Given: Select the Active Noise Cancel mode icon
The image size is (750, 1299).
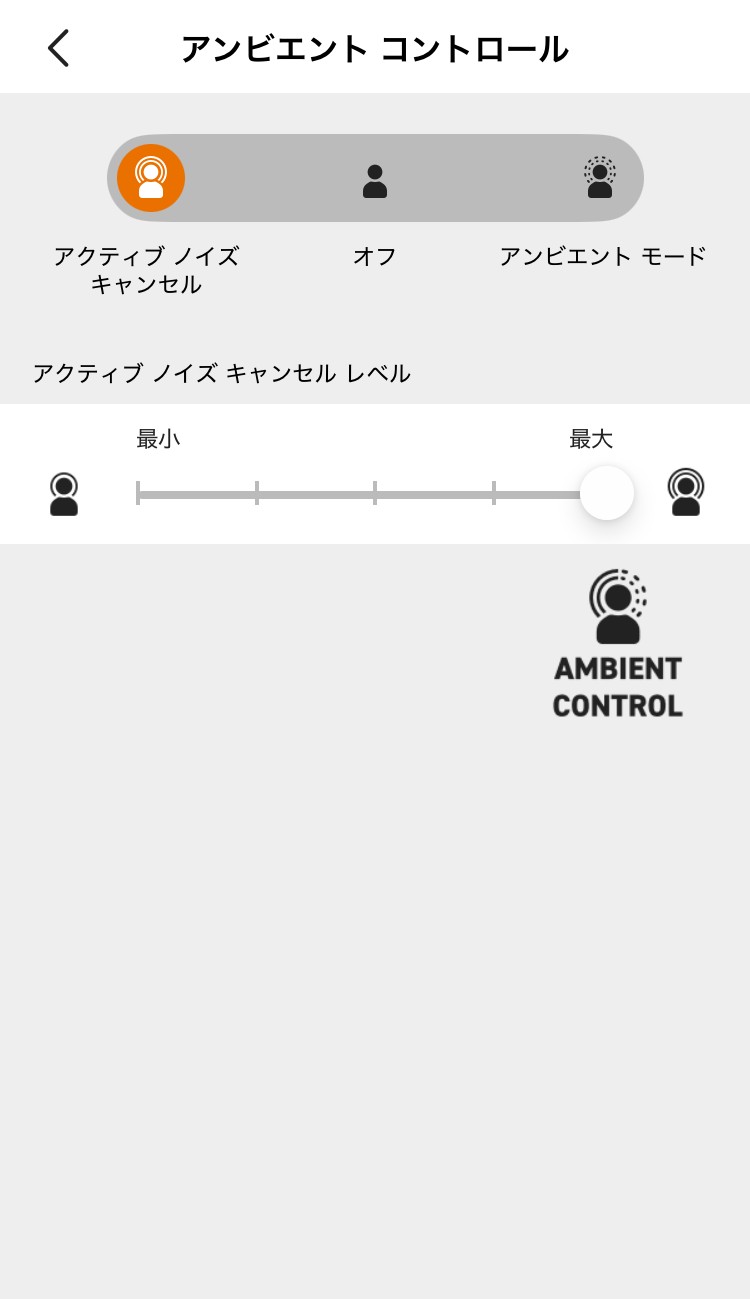Looking at the screenshot, I should click(x=151, y=177).
